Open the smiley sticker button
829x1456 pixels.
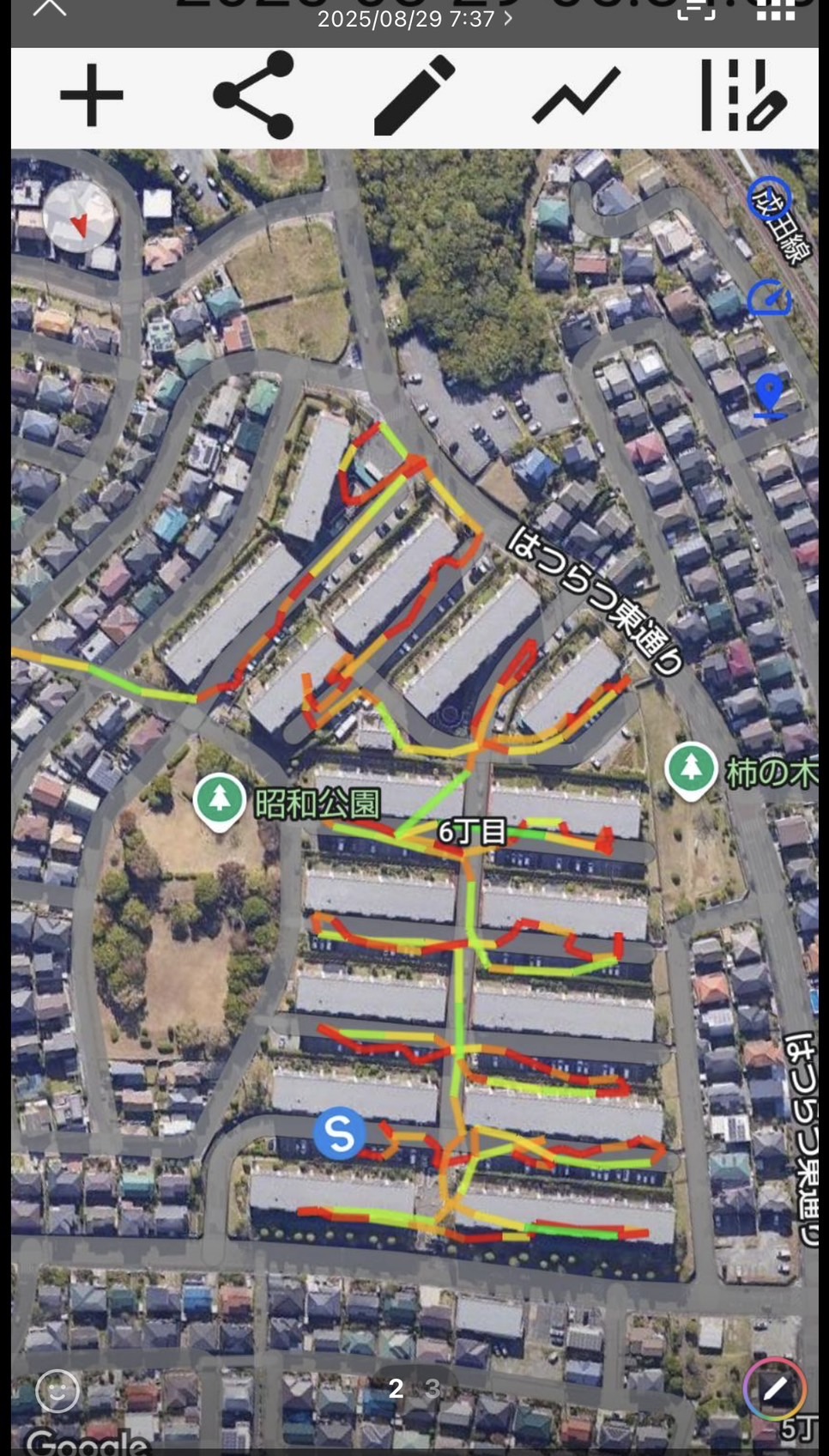point(57,1391)
